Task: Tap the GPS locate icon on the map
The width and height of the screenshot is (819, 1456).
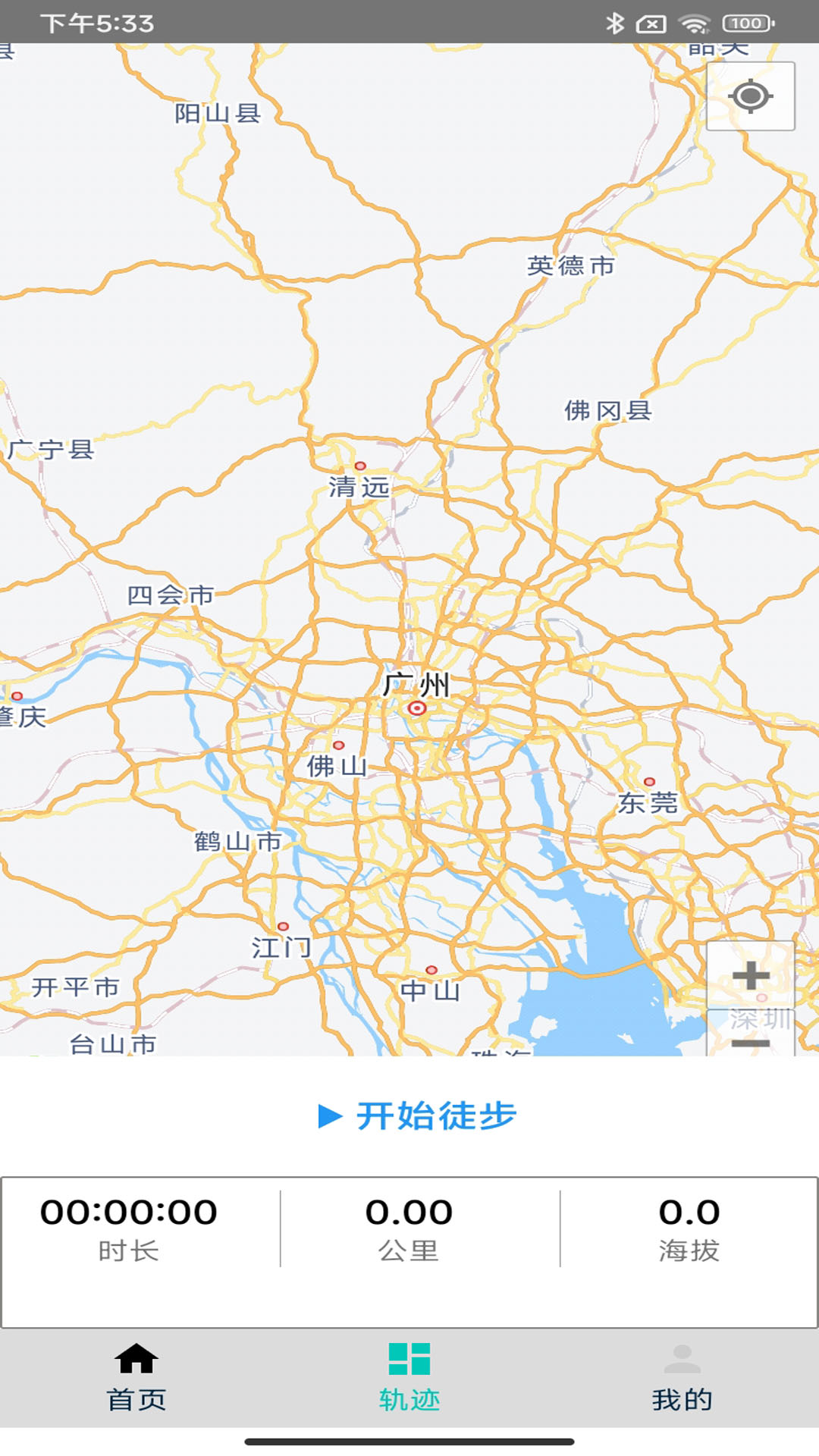Action: pyautogui.click(x=750, y=97)
